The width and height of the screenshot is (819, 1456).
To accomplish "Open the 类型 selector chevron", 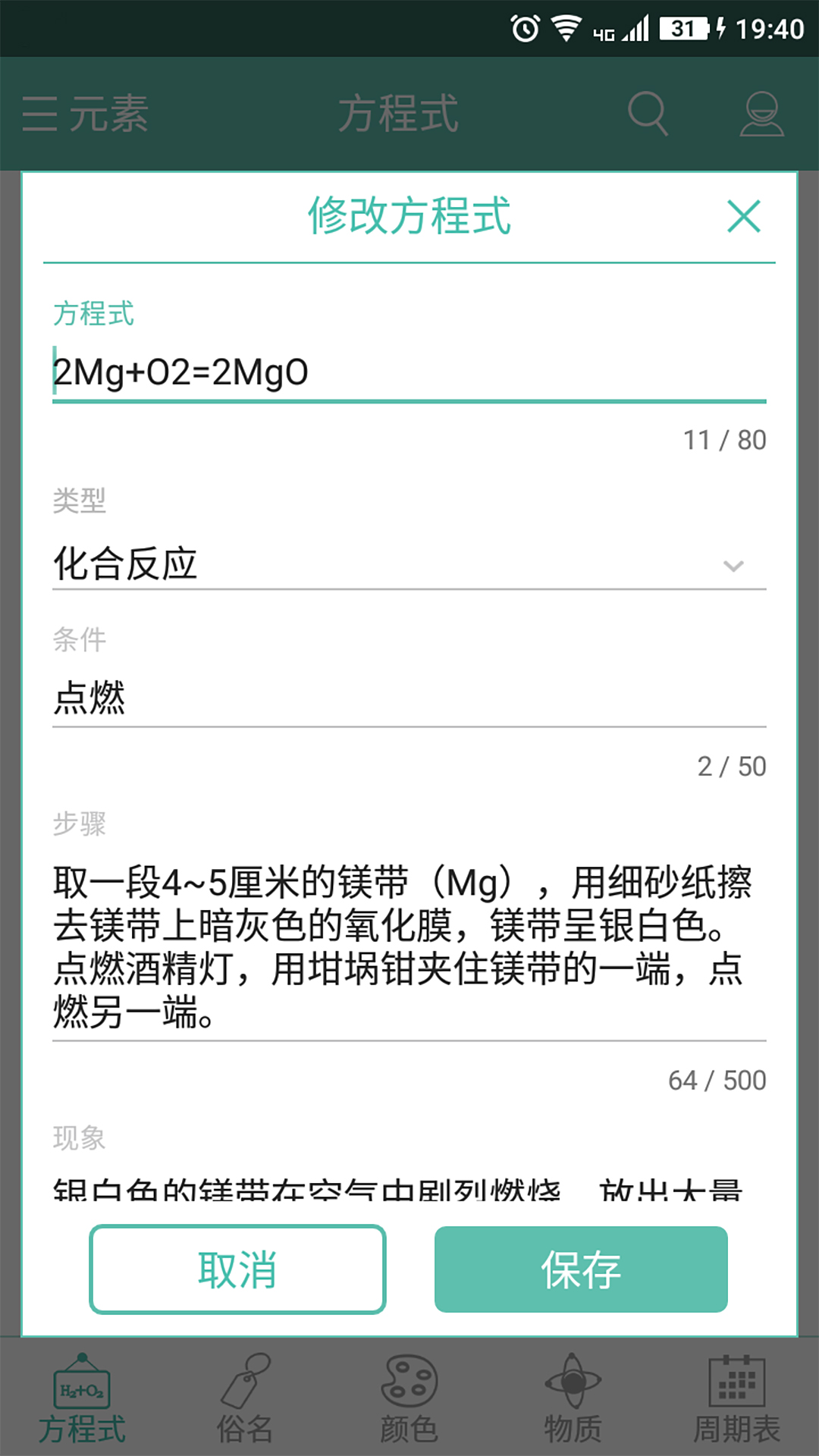I will pyautogui.click(x=731, y=565).
